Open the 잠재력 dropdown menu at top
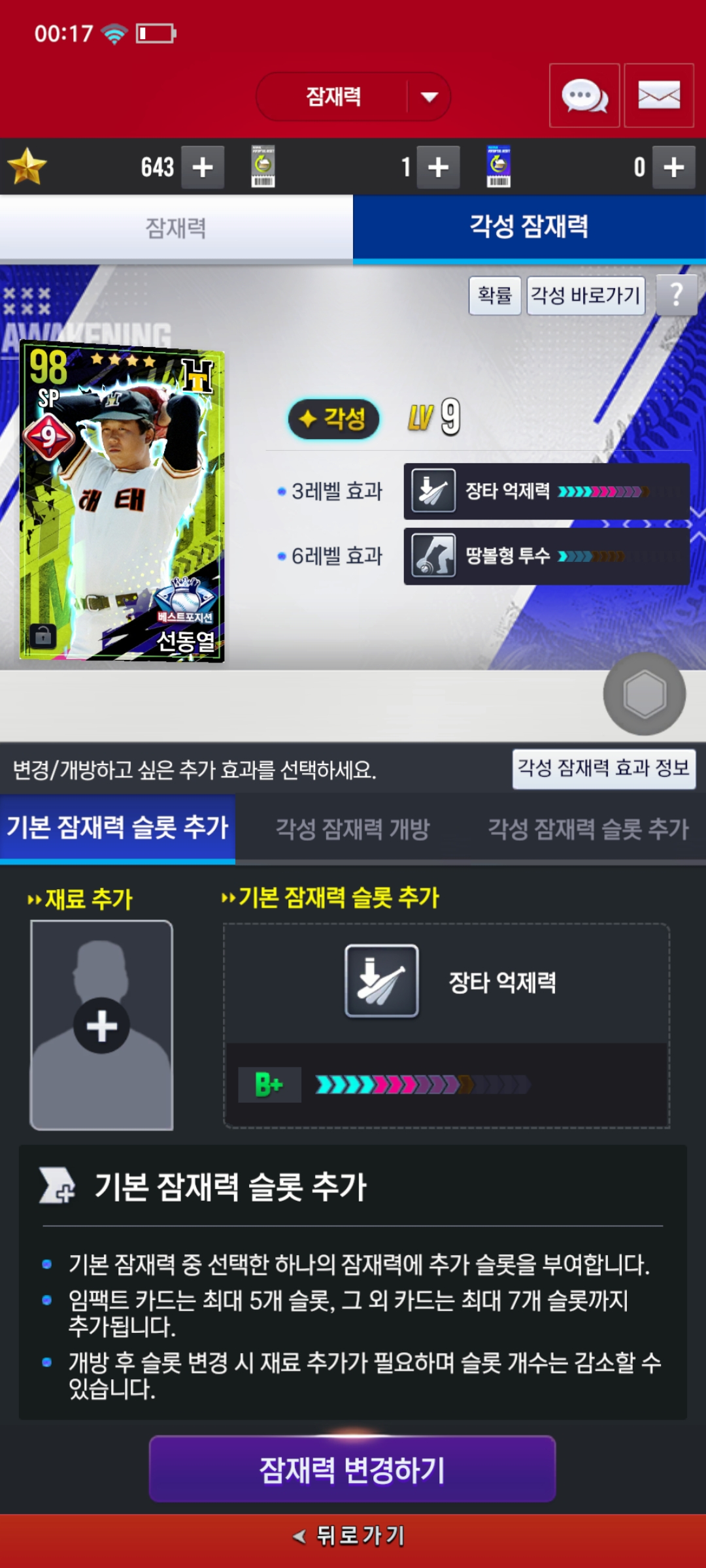 353,97
